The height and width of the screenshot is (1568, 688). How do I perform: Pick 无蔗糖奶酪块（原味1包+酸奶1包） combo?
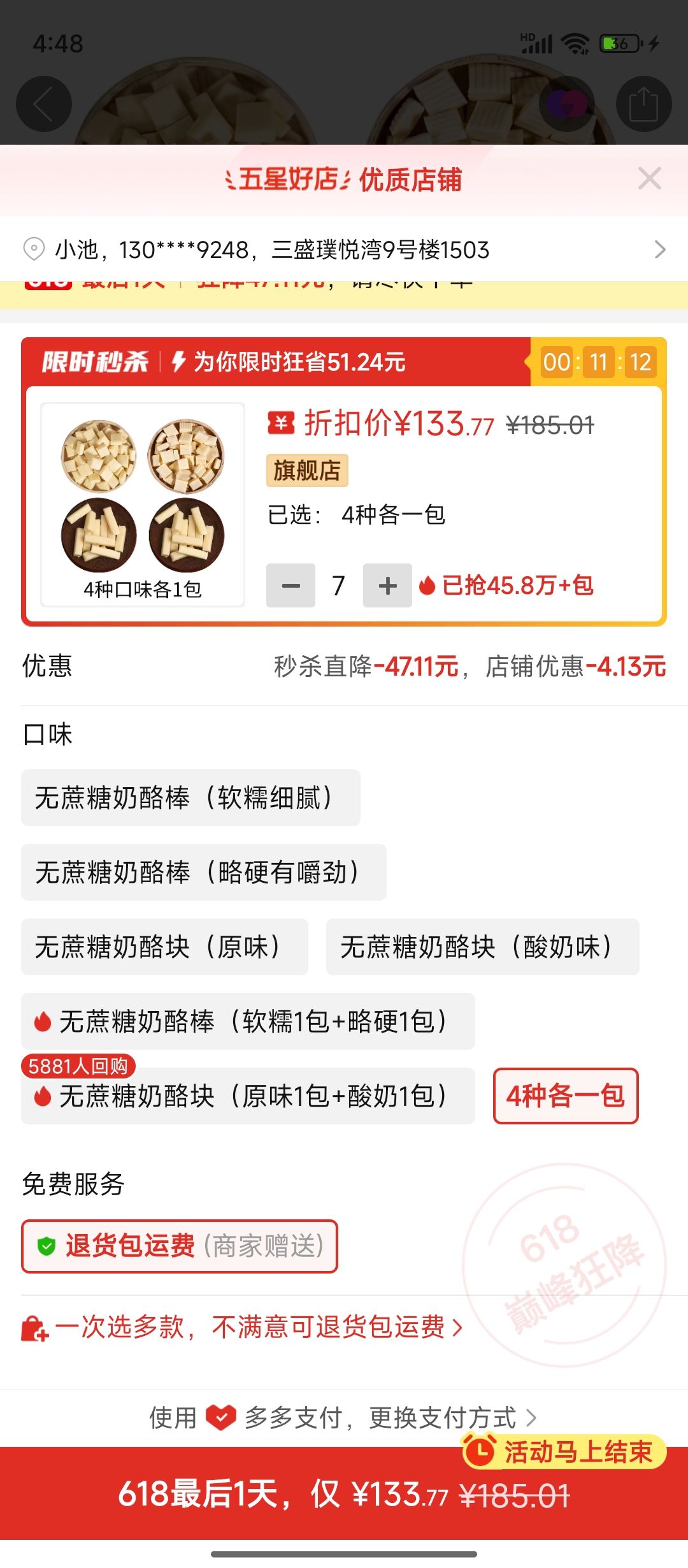click(x=248, y=1096)
